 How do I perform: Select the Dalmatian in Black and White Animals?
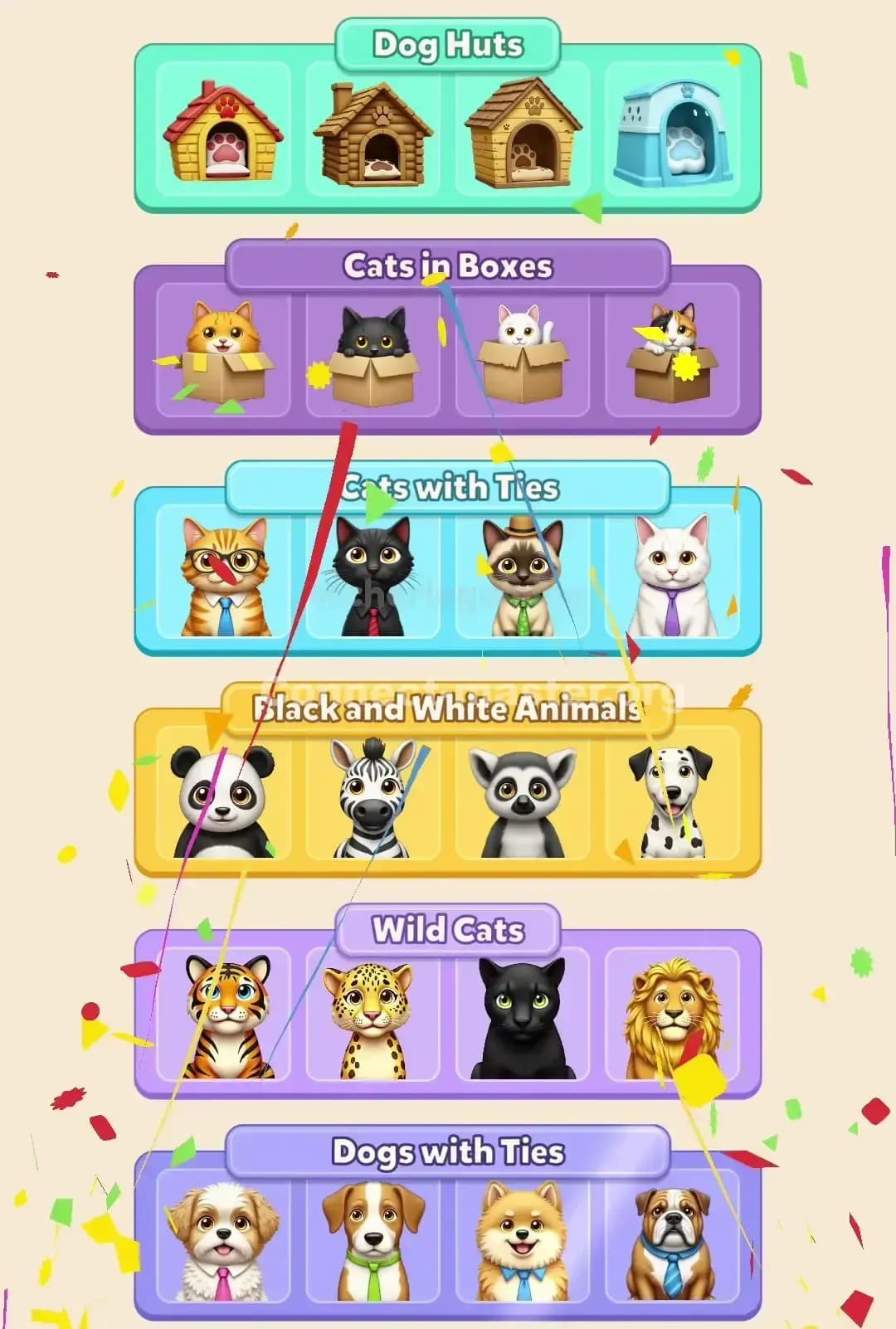coord(670,796)
